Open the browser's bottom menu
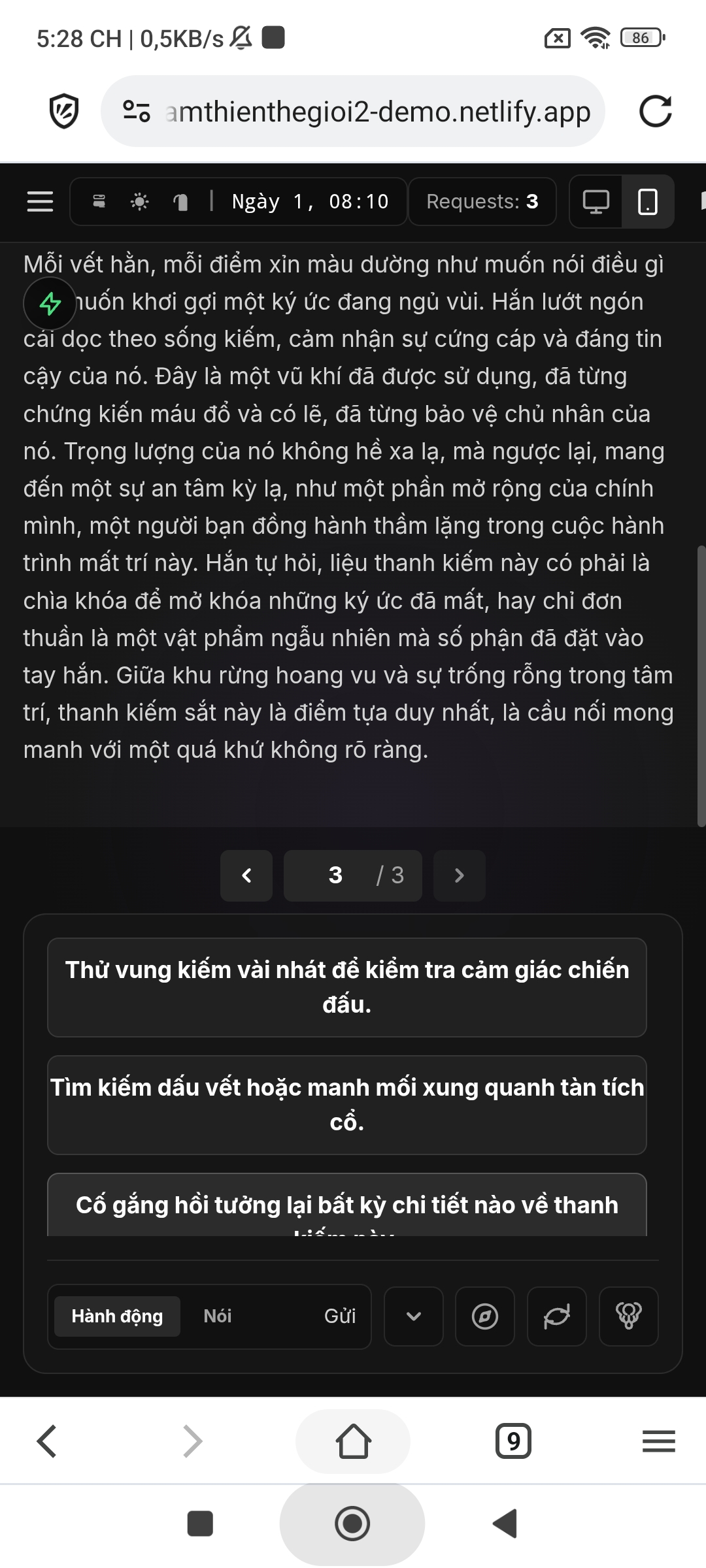The width and height of the screenshot is (706, 1568). coord(658,1441)
